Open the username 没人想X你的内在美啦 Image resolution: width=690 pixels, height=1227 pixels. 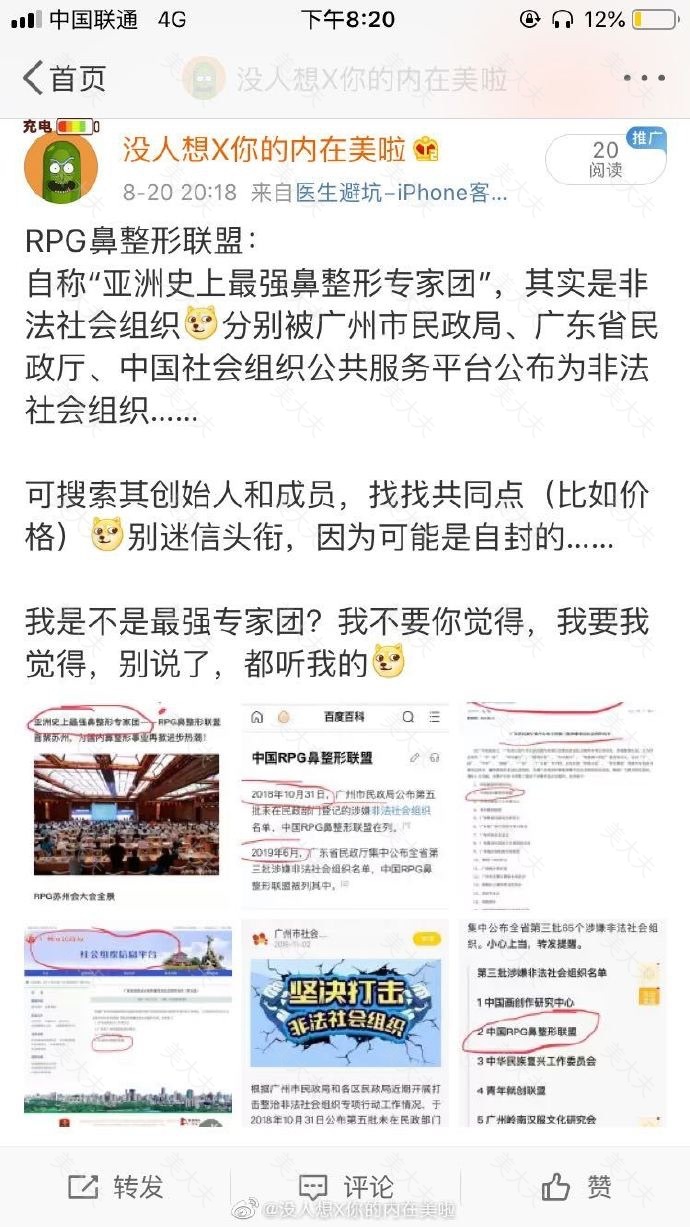point(264,150)
